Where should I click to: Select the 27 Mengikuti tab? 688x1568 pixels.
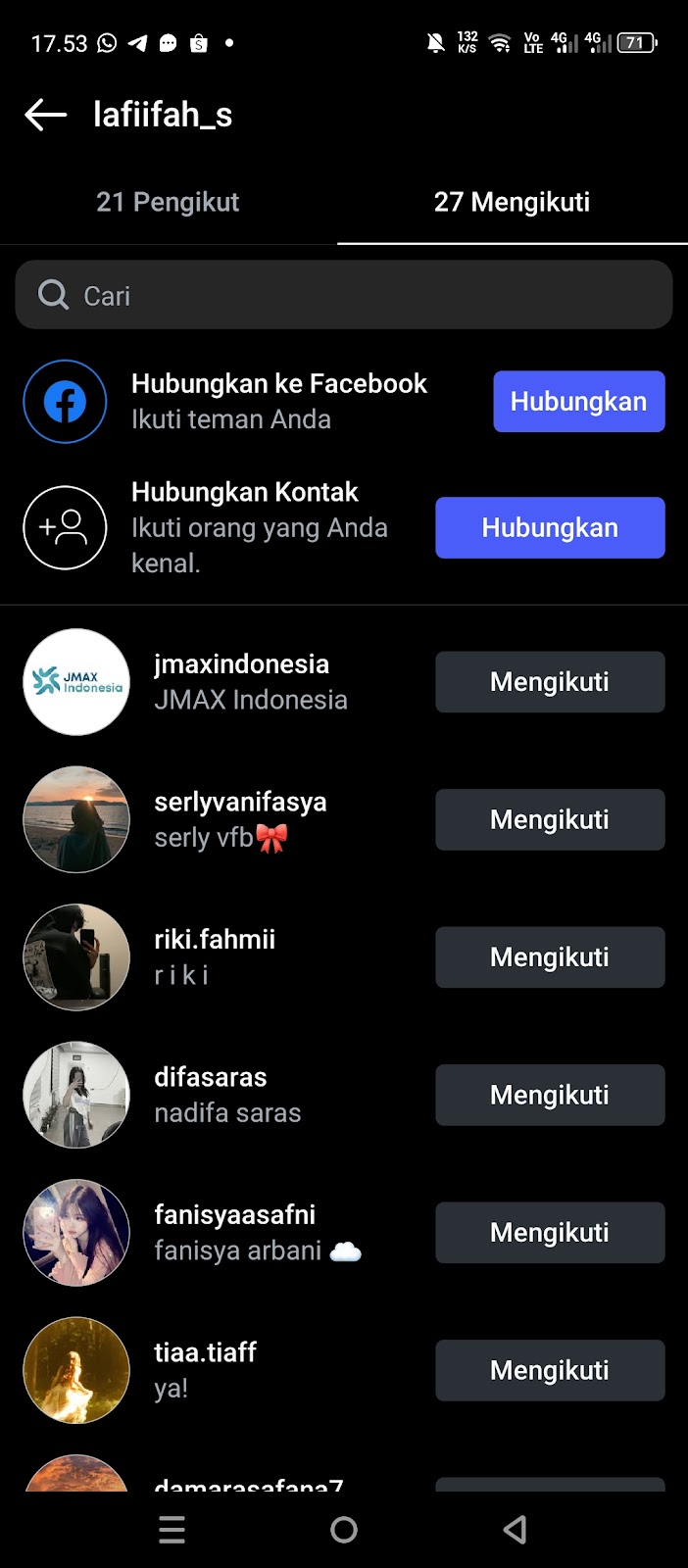pyautogui.click(x=512, y=202)
